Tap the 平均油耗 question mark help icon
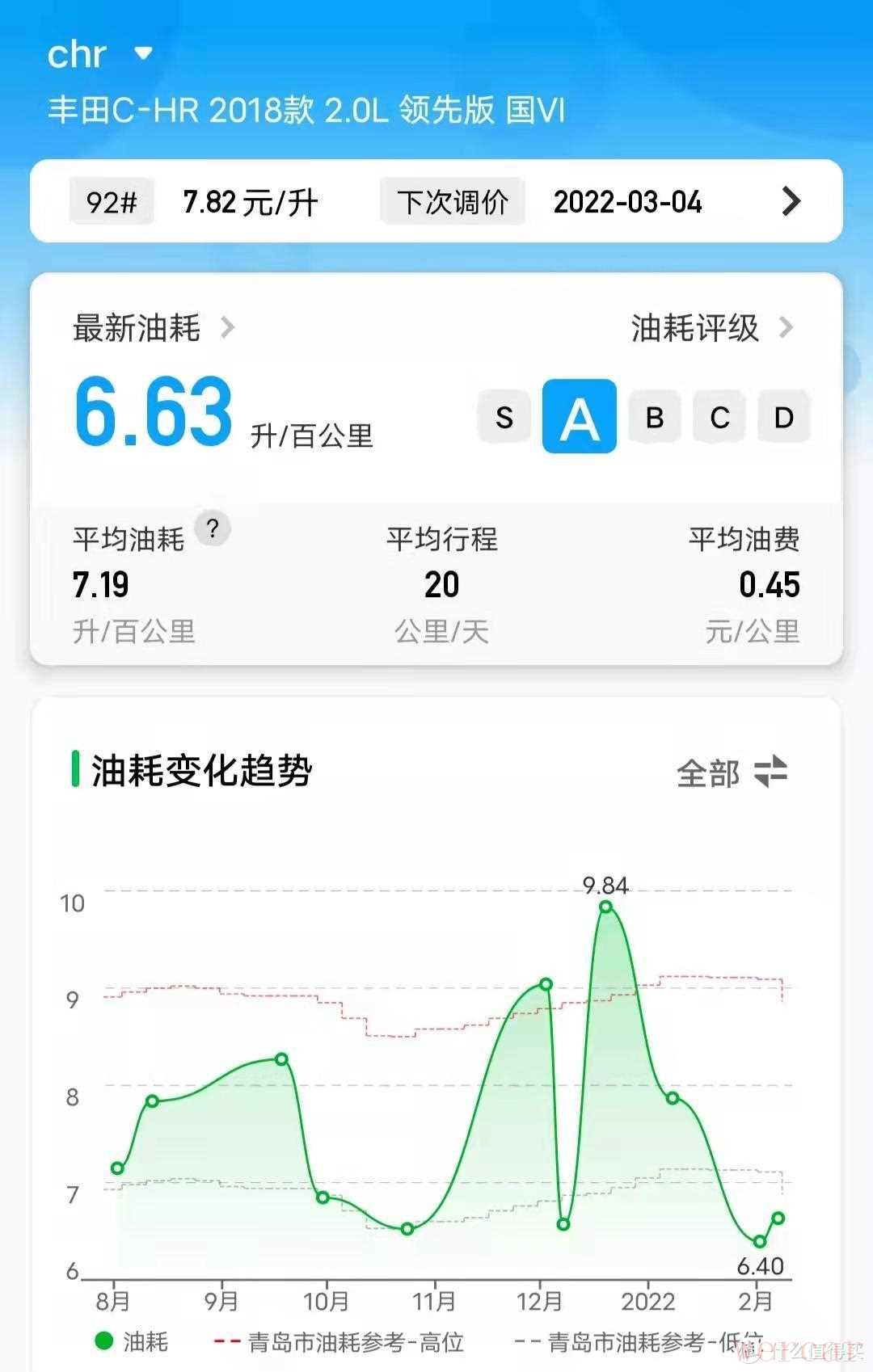873x1372 pixels. (x=213, y=529)
